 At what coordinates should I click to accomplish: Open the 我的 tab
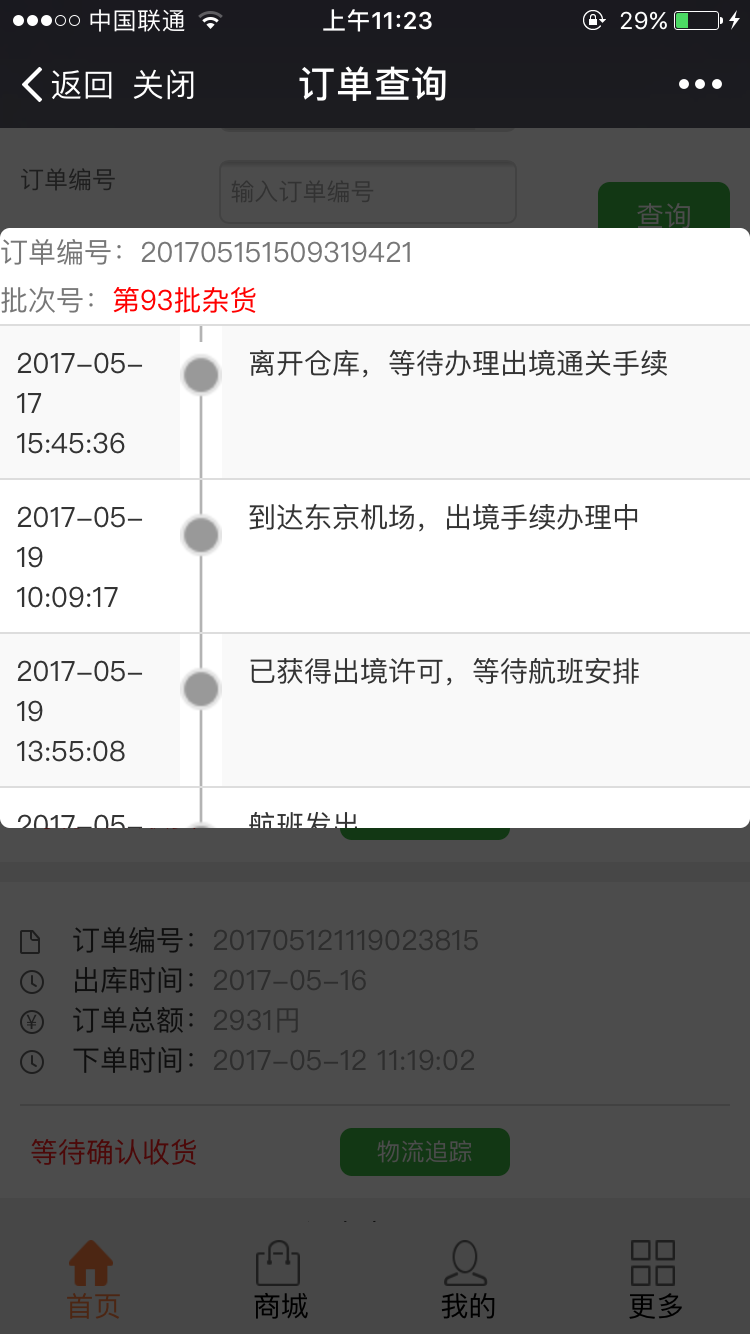pos(467,1279)
